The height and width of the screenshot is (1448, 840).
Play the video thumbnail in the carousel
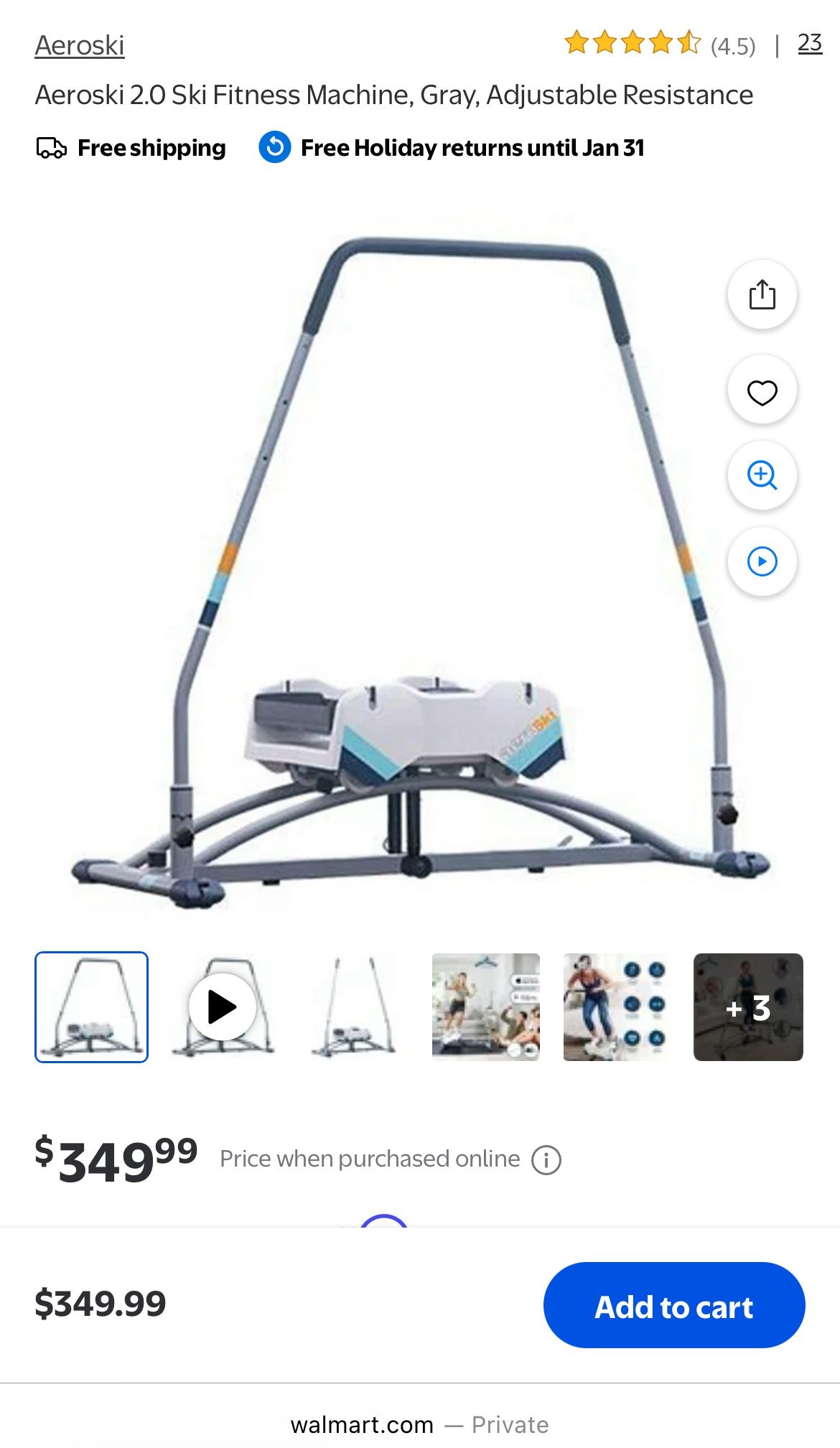click(223, 1006)
